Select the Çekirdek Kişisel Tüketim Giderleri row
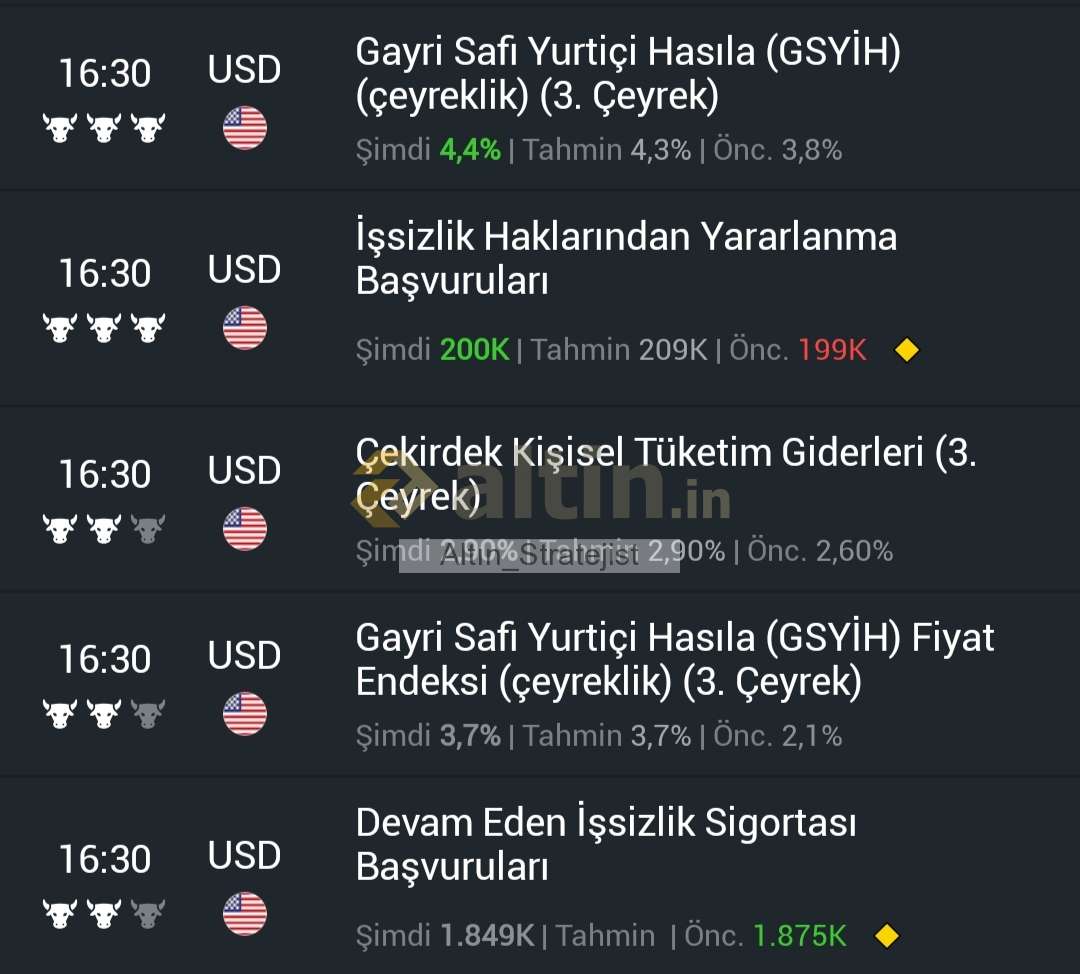This screenshot has width=1080, height=974. pos(665,473)
